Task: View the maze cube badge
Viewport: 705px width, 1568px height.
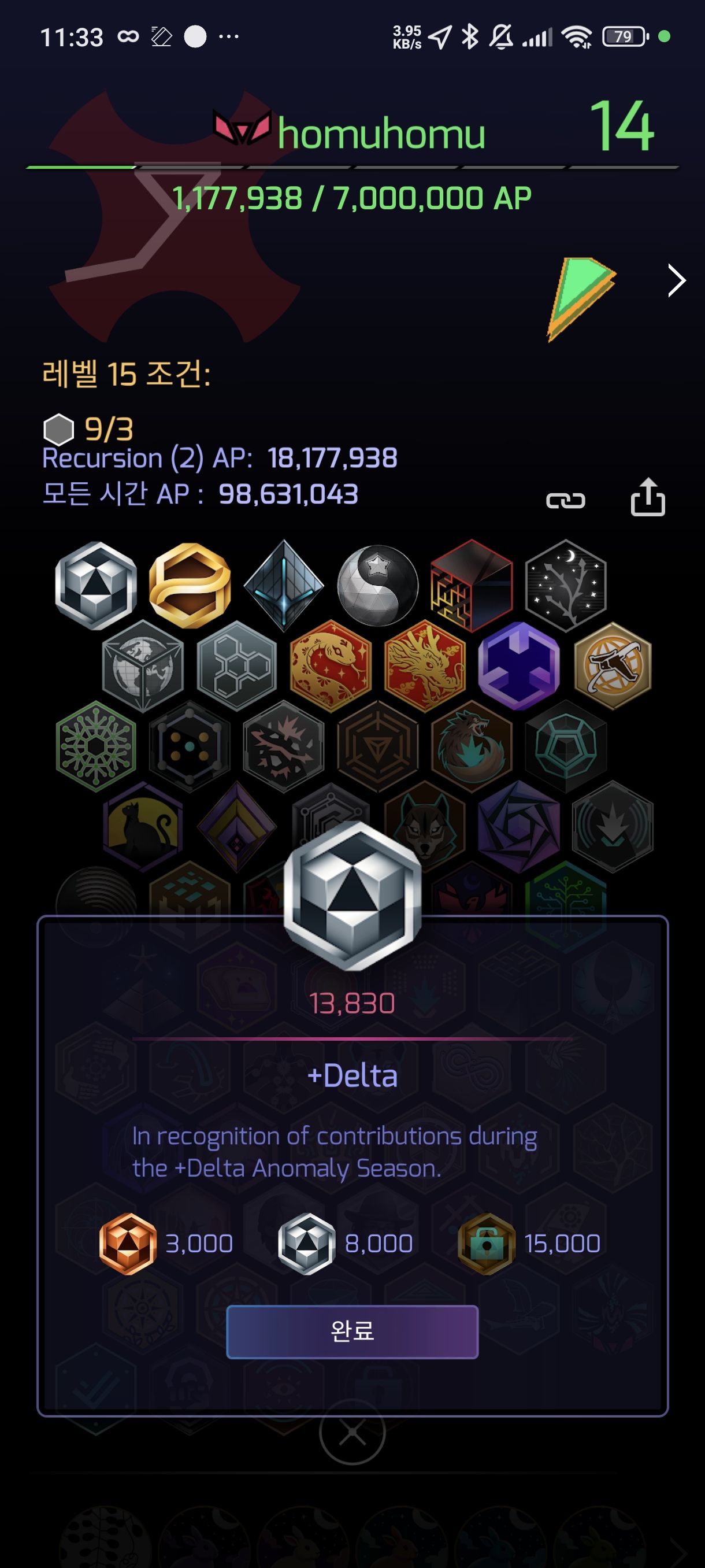Action: pyautogui.click(x=472, y=585)
